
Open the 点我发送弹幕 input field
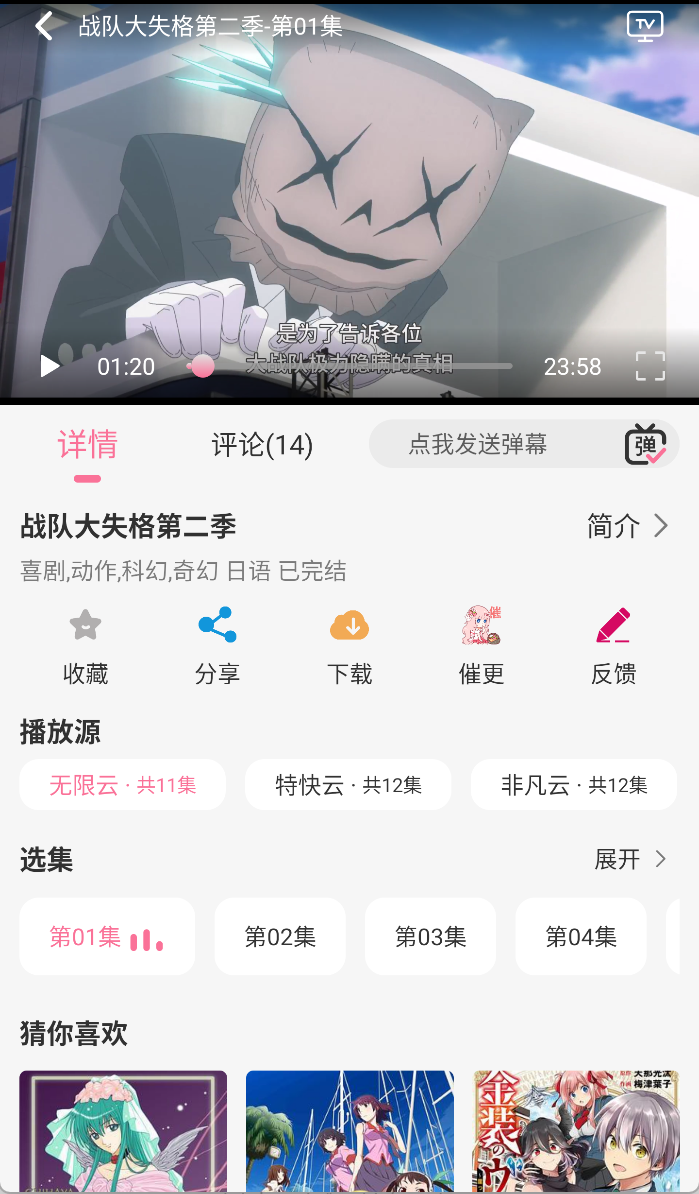tap(478, 445)
